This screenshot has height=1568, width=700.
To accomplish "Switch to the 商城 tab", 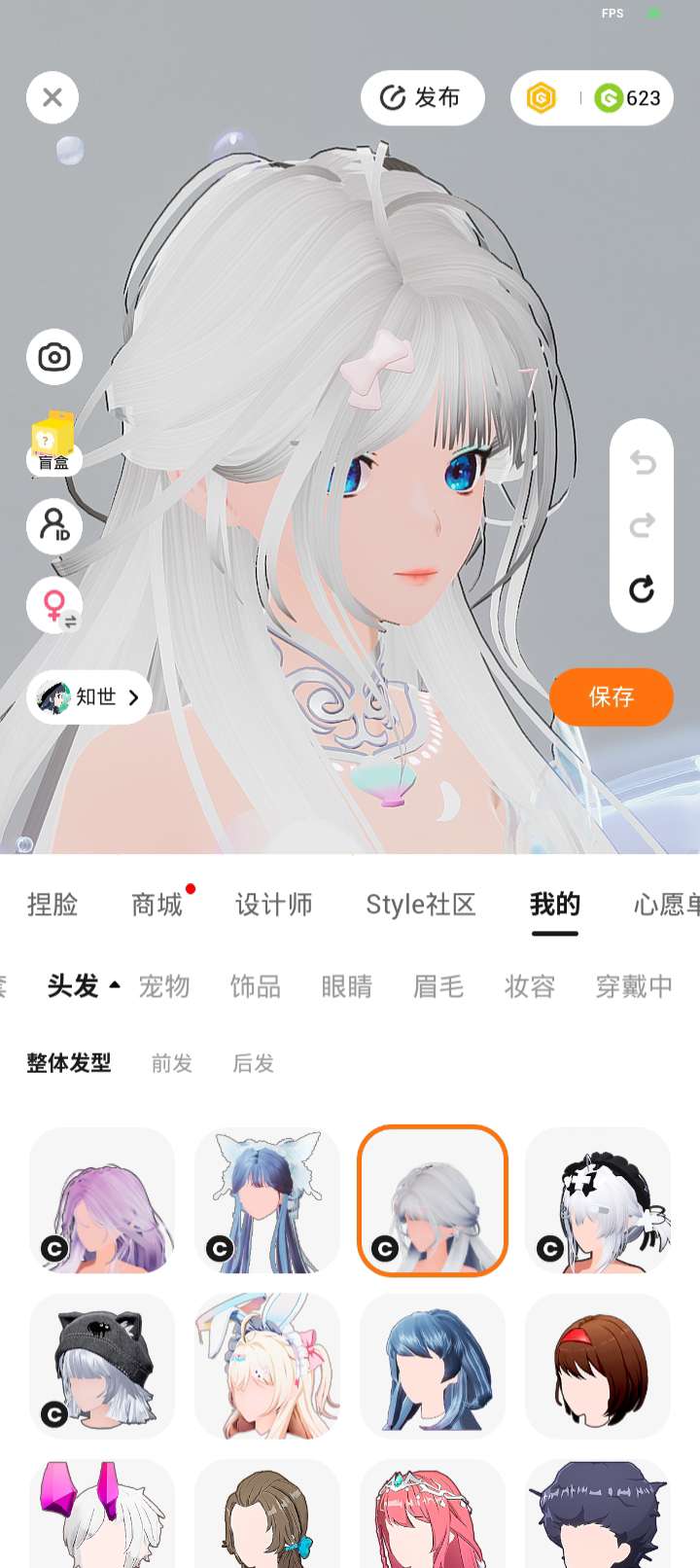I will (157, 905).
